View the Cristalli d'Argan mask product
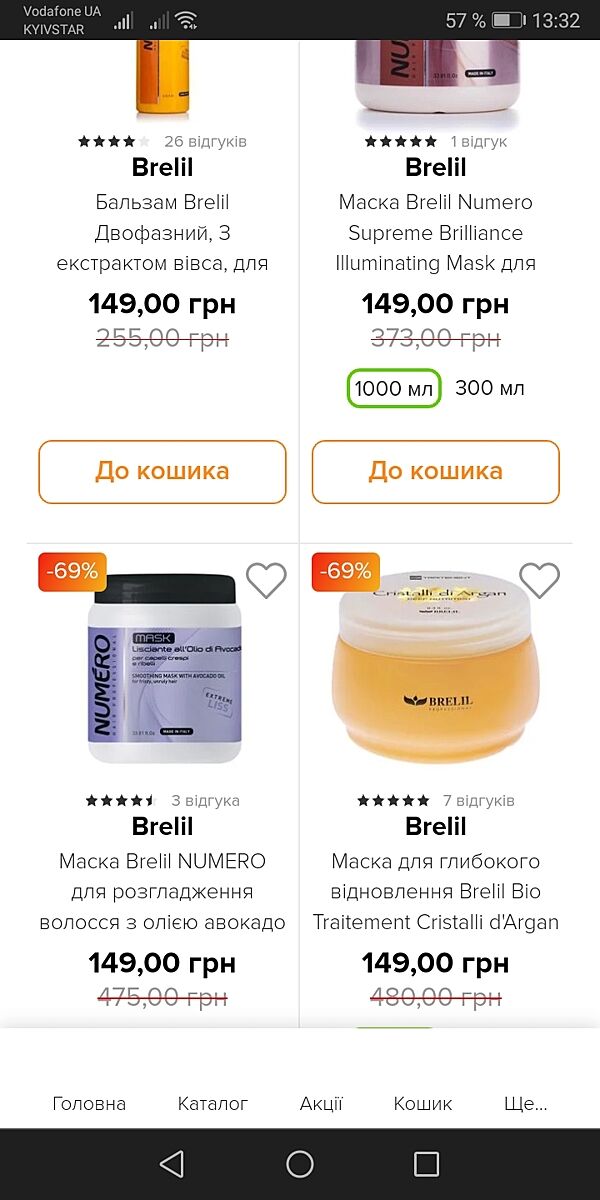 coord(435,891)
